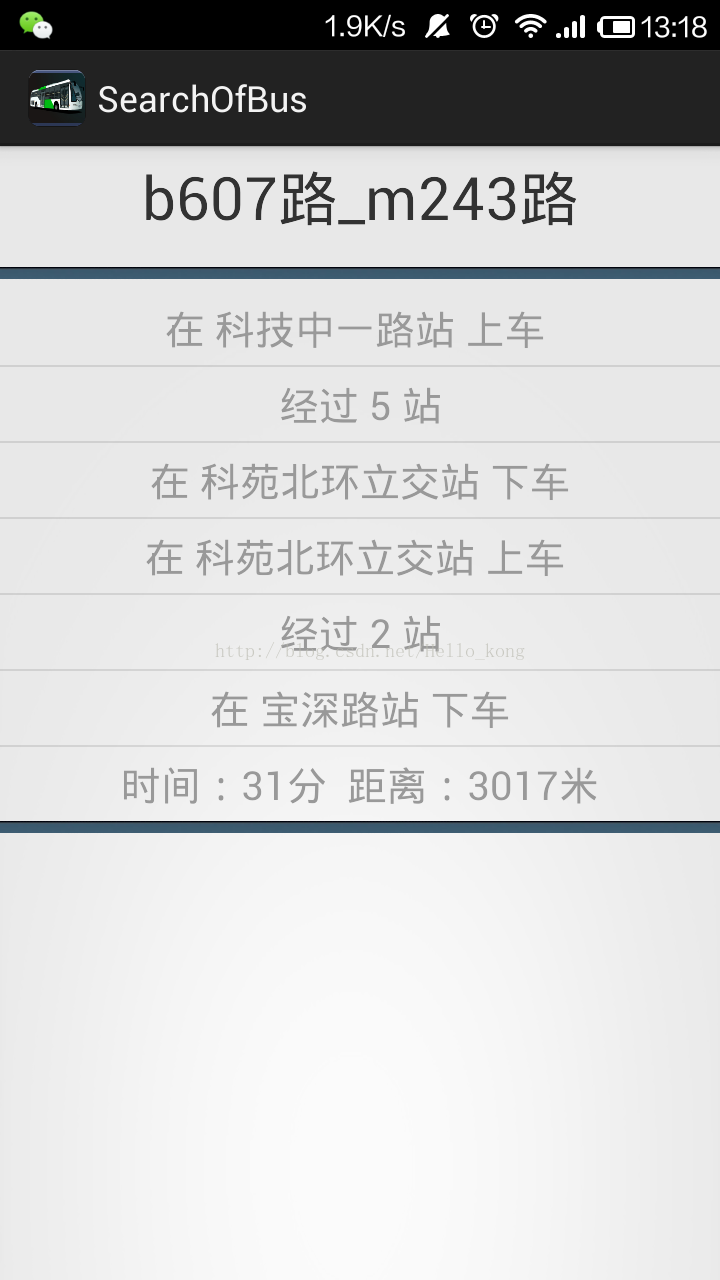Collapse the b607路_m243路 route header
The height and width of the screenshot is (1280, 720).
tap(360, 207)
